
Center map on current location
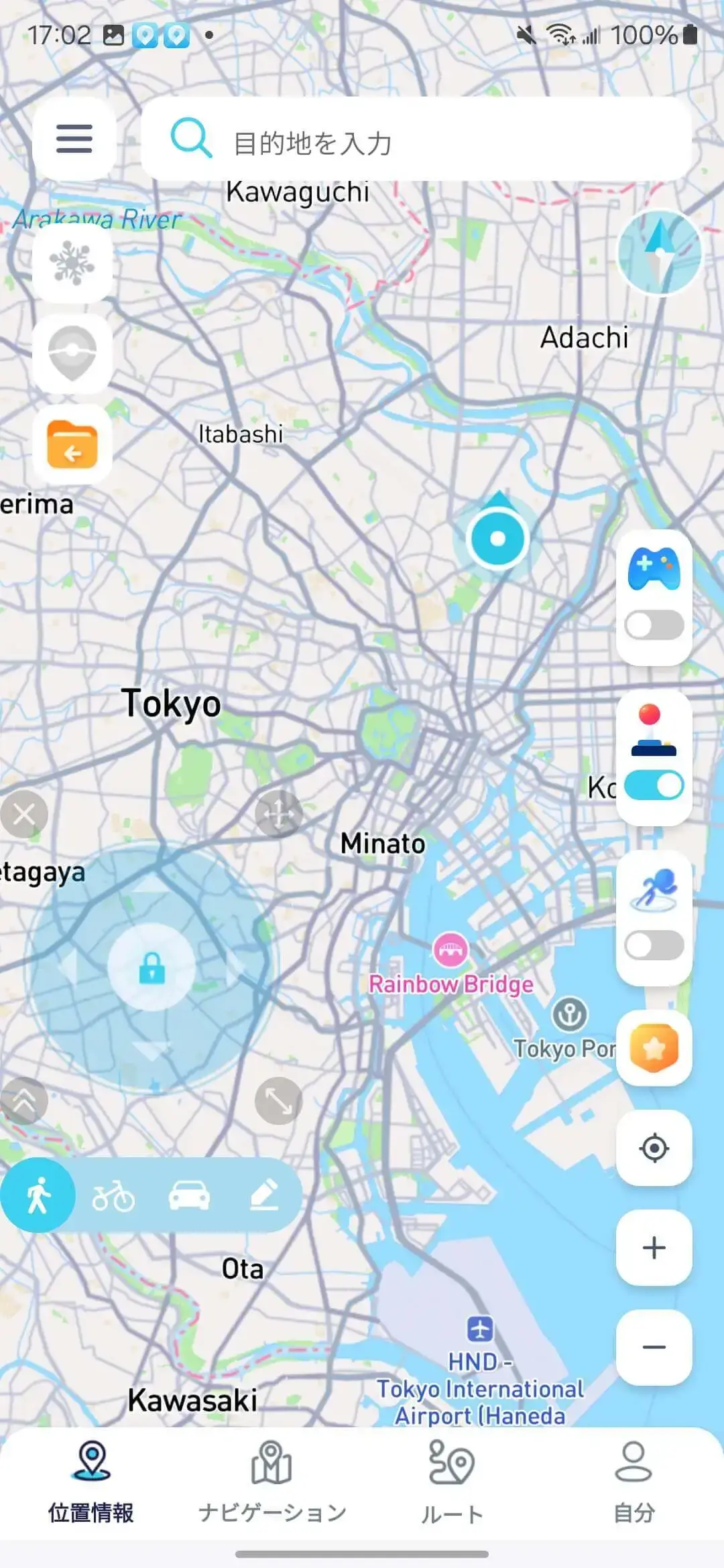654,1148
